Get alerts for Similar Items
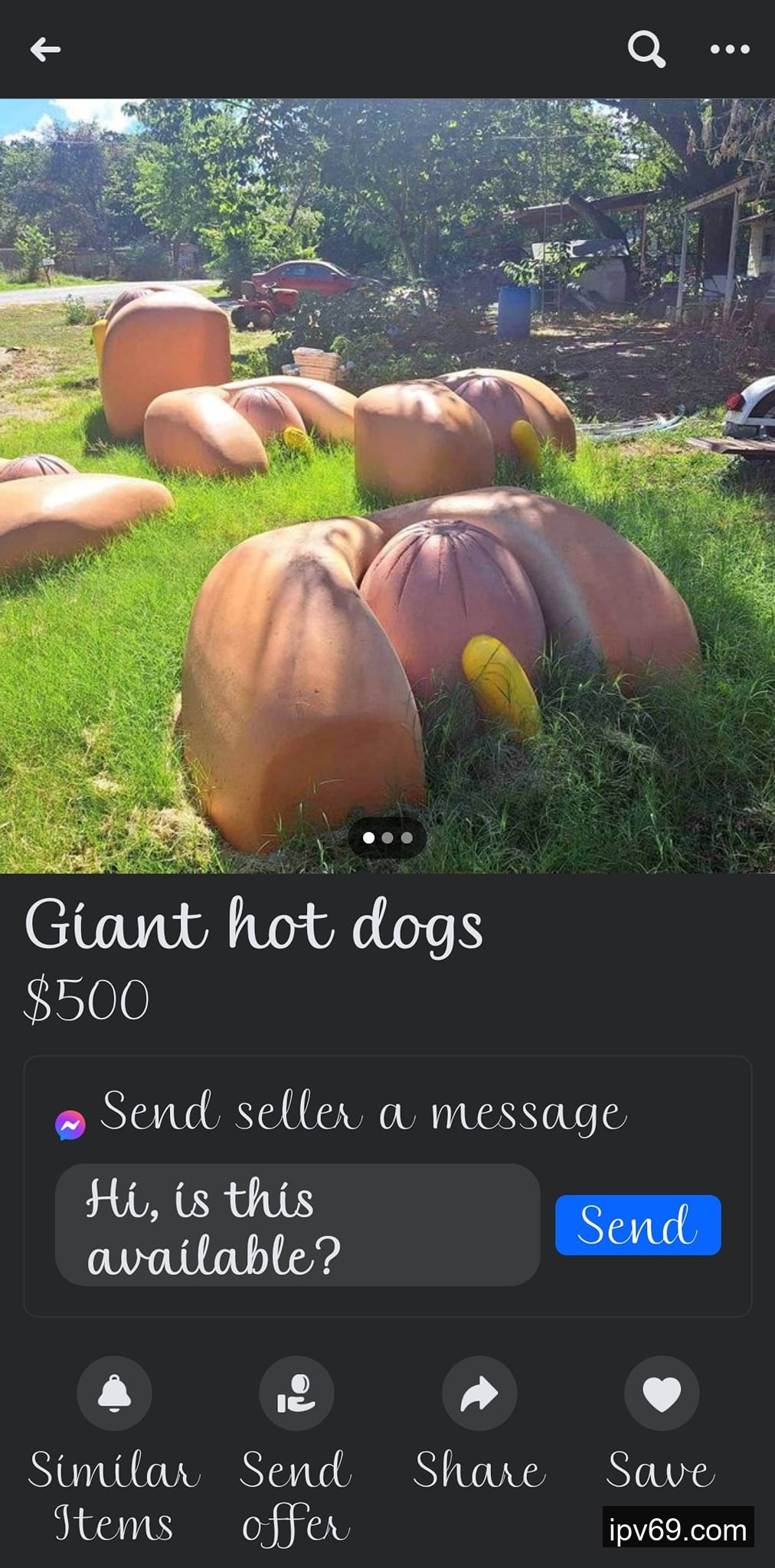Image resolution: width=775 pixels, height=1568 pixels. click(x=114, y=1393)
